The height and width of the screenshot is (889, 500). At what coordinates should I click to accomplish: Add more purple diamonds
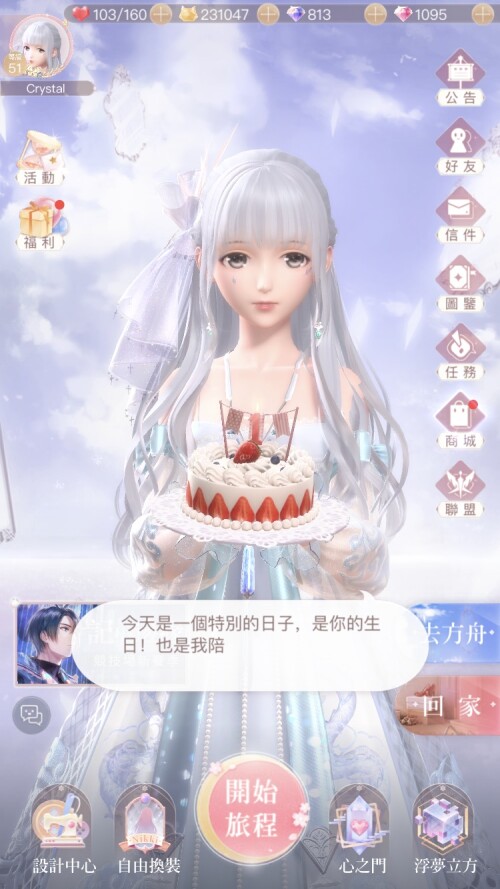(x=375, y=14)
